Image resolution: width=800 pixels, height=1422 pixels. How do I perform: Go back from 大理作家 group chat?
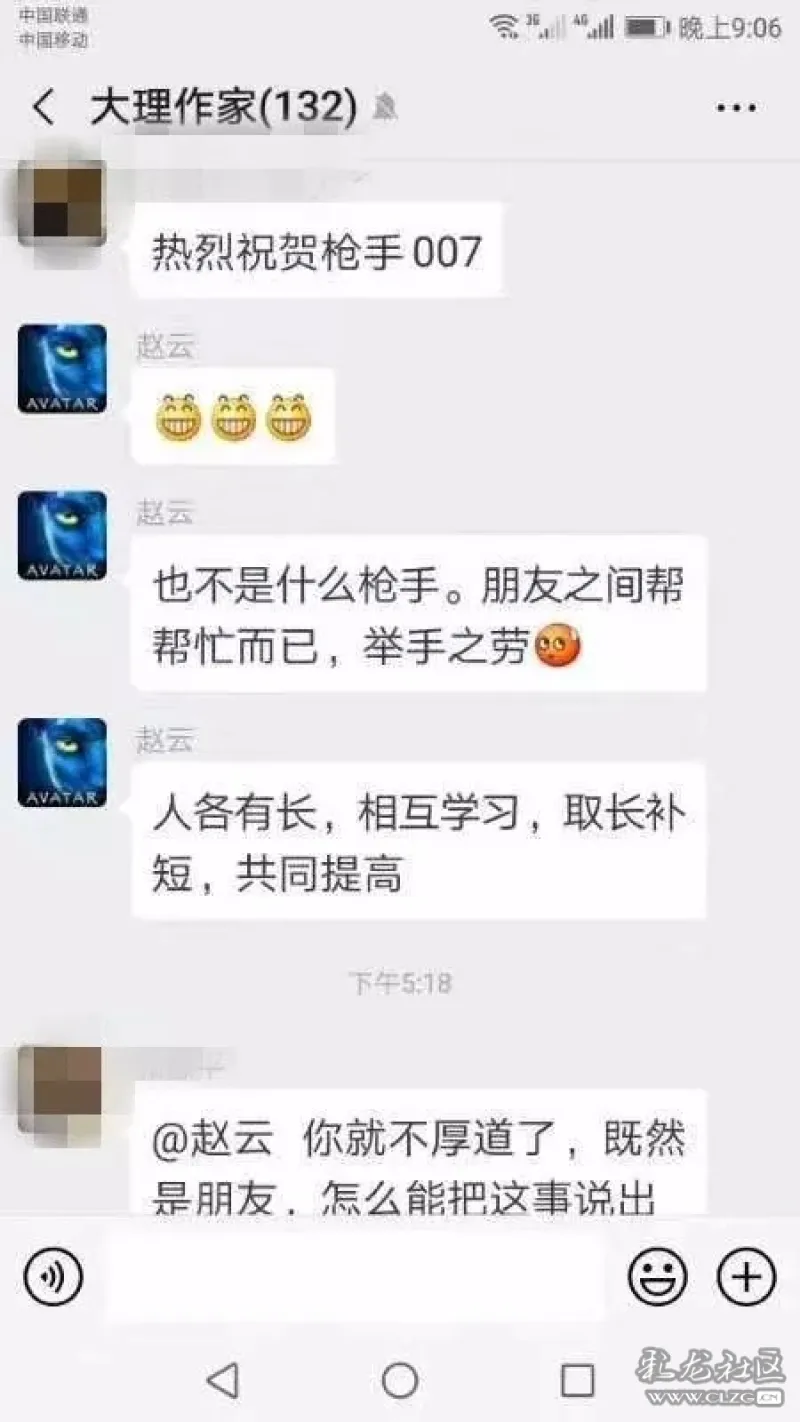tap(44, 107)
